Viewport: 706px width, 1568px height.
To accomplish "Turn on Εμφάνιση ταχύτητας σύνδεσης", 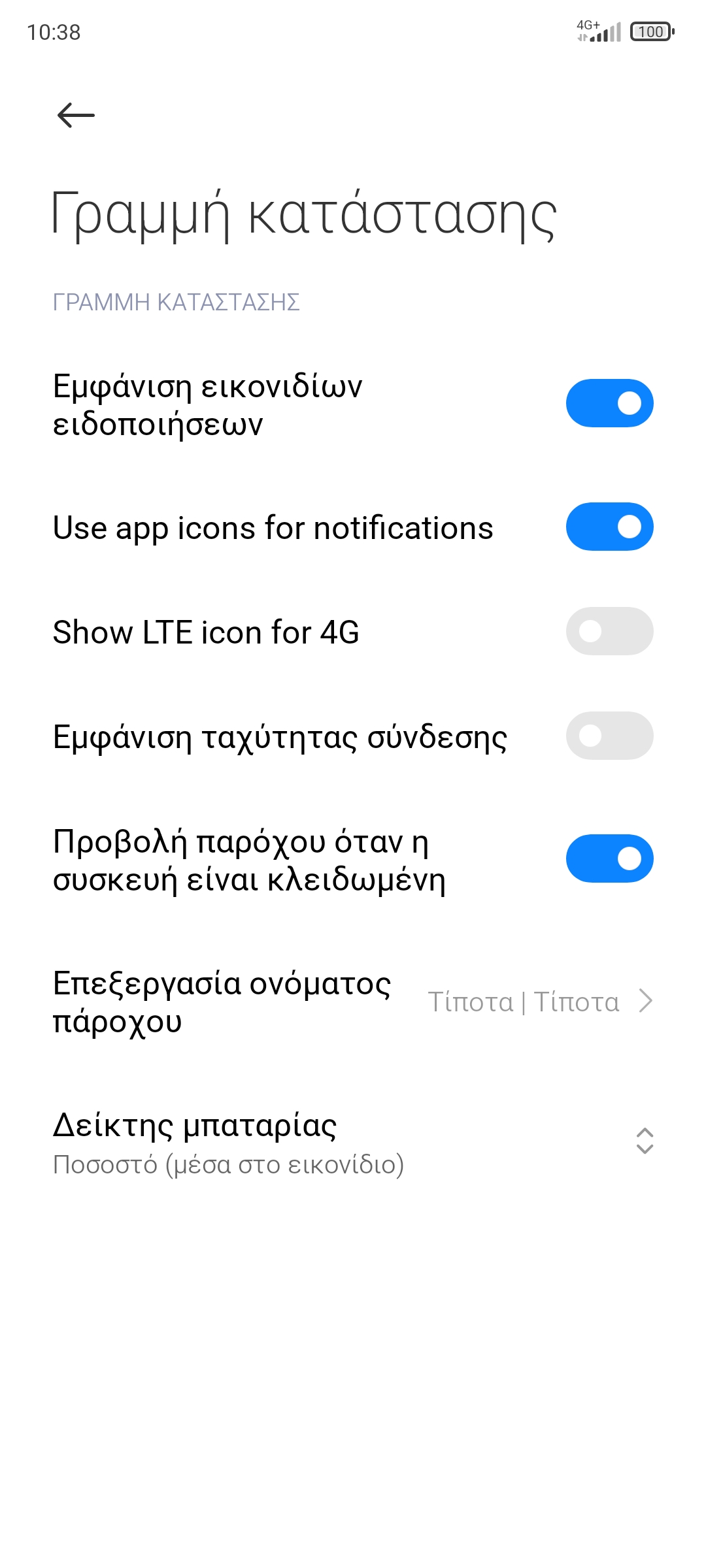I will [609, 736].
